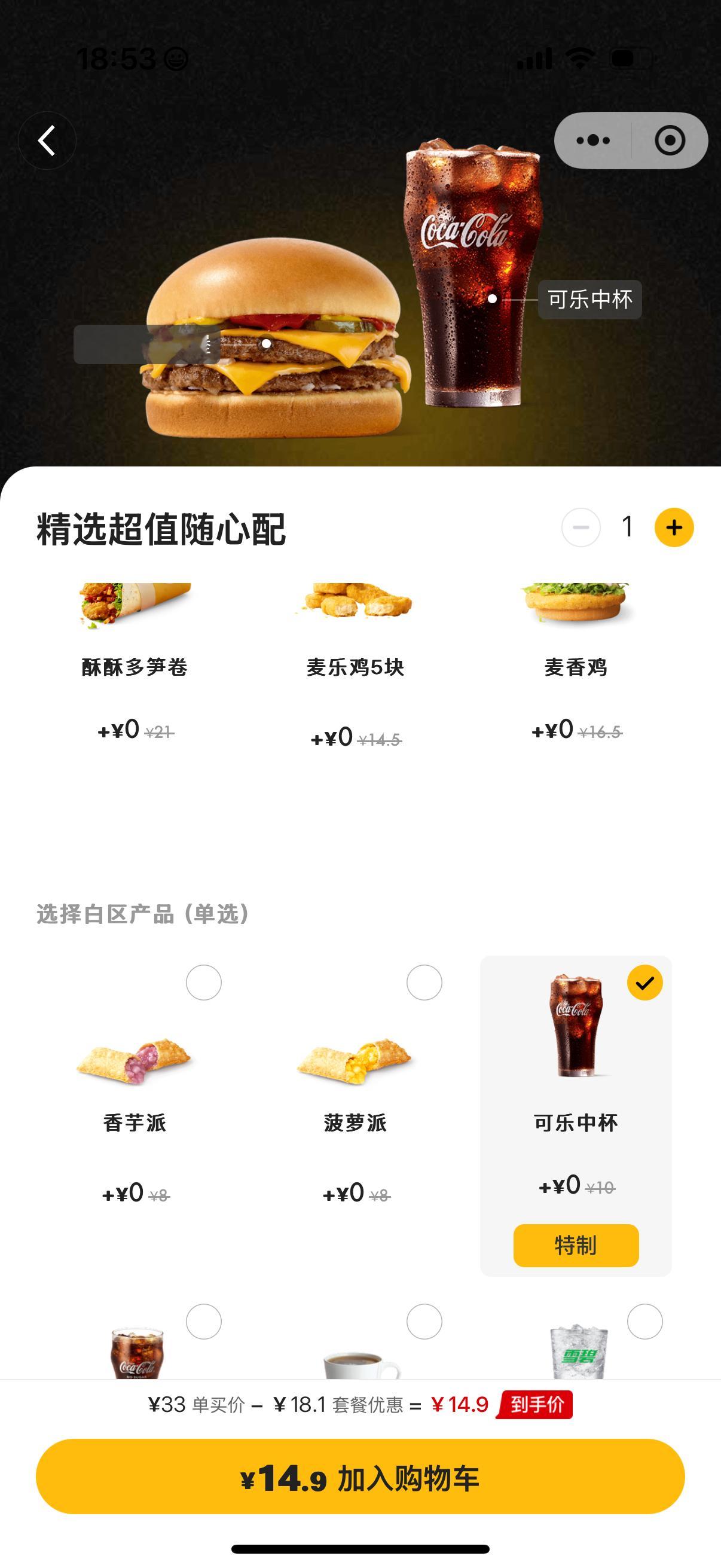Tap the 可乐中杯 callout on hero image

tap(589, 299)
